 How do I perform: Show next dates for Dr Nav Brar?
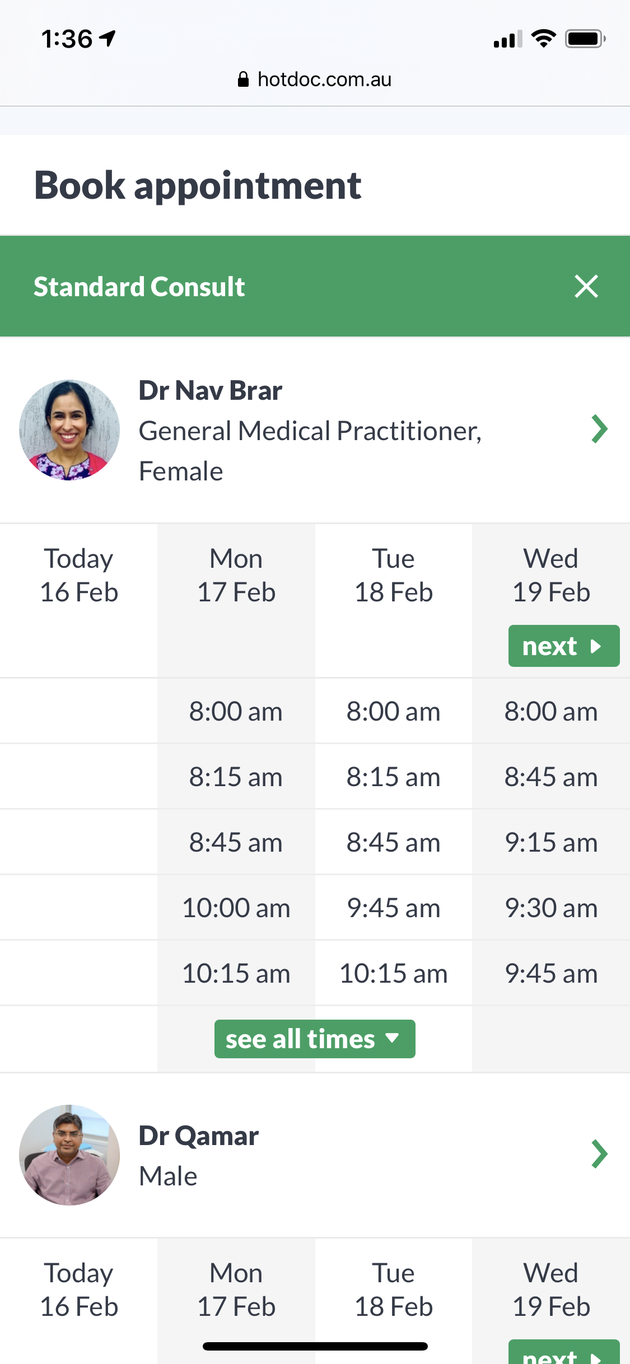[564, 646]
